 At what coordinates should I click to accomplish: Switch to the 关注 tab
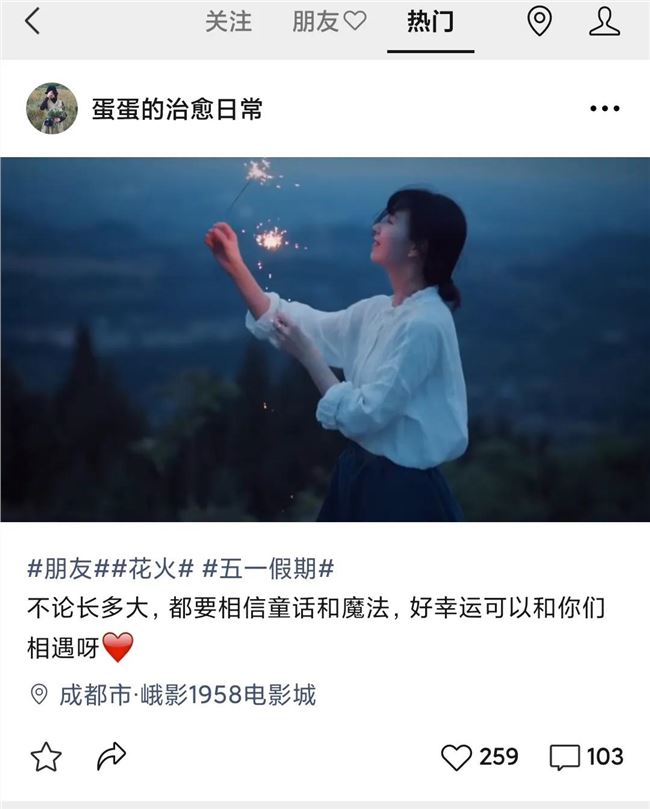pos(228,22)
